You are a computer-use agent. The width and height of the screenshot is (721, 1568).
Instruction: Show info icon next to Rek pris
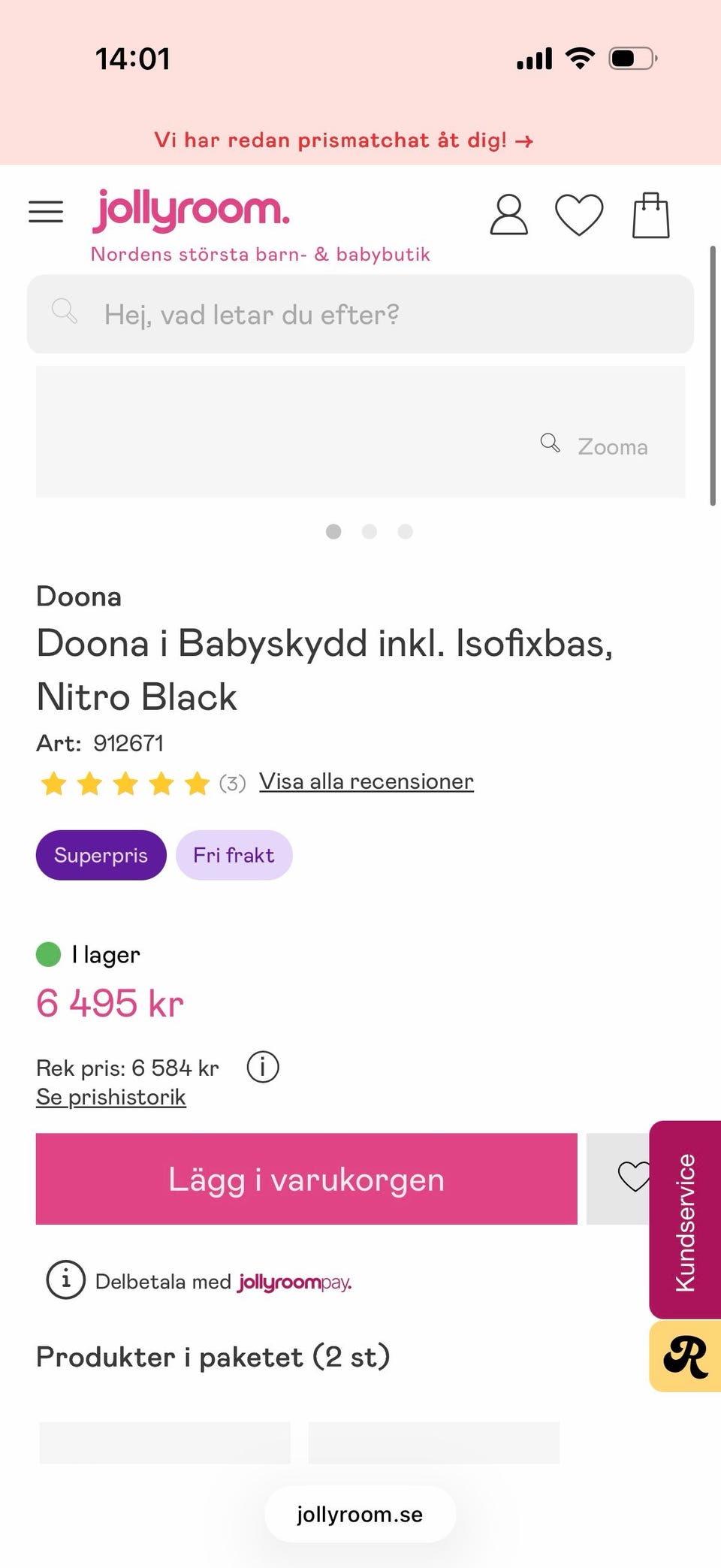click(x=263, y=1067)
